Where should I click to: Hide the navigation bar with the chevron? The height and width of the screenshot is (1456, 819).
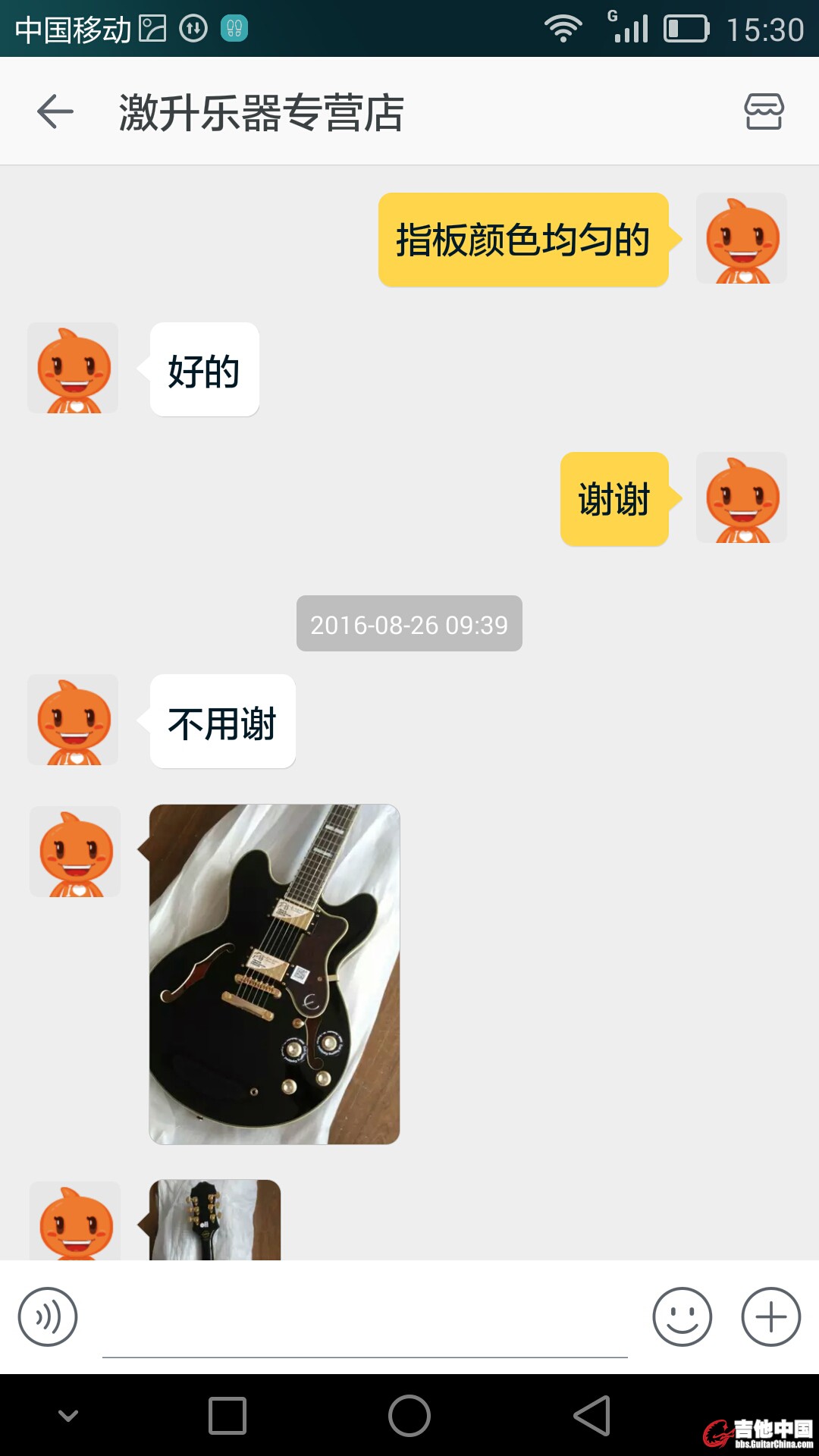click(68, 1416)
